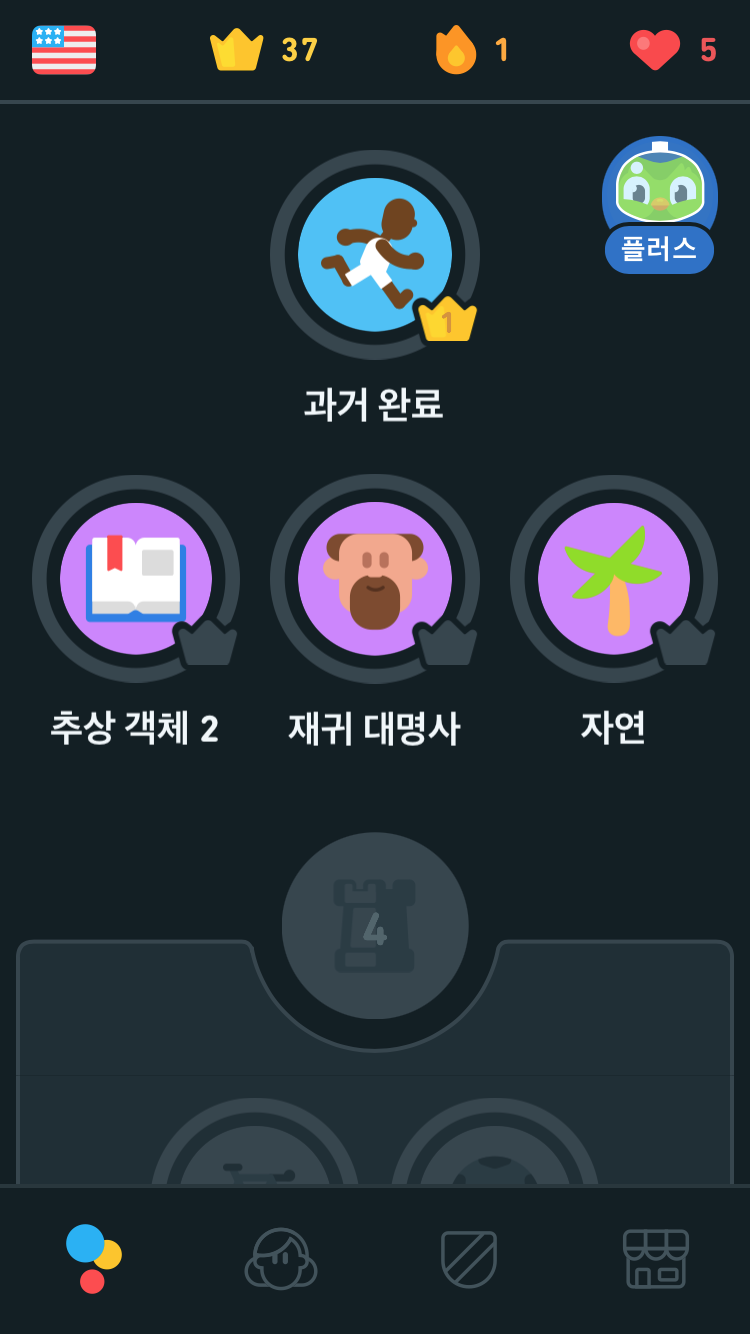Tap the locked checkpoint 4 castle
Viewport: 750px width, 1334px height.
click(x=375, y=926)
